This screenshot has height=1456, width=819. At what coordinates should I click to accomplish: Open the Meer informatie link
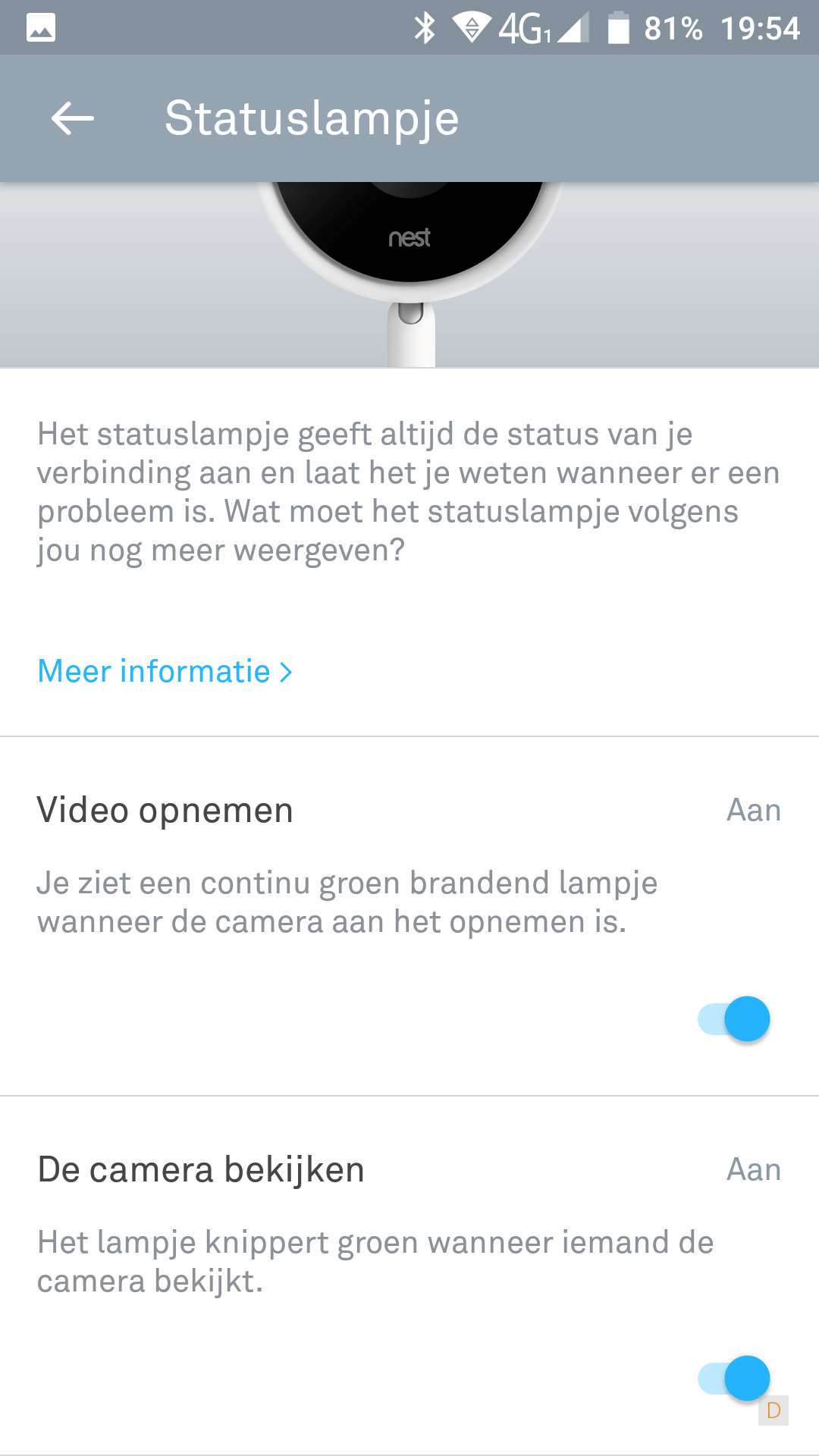165,672
